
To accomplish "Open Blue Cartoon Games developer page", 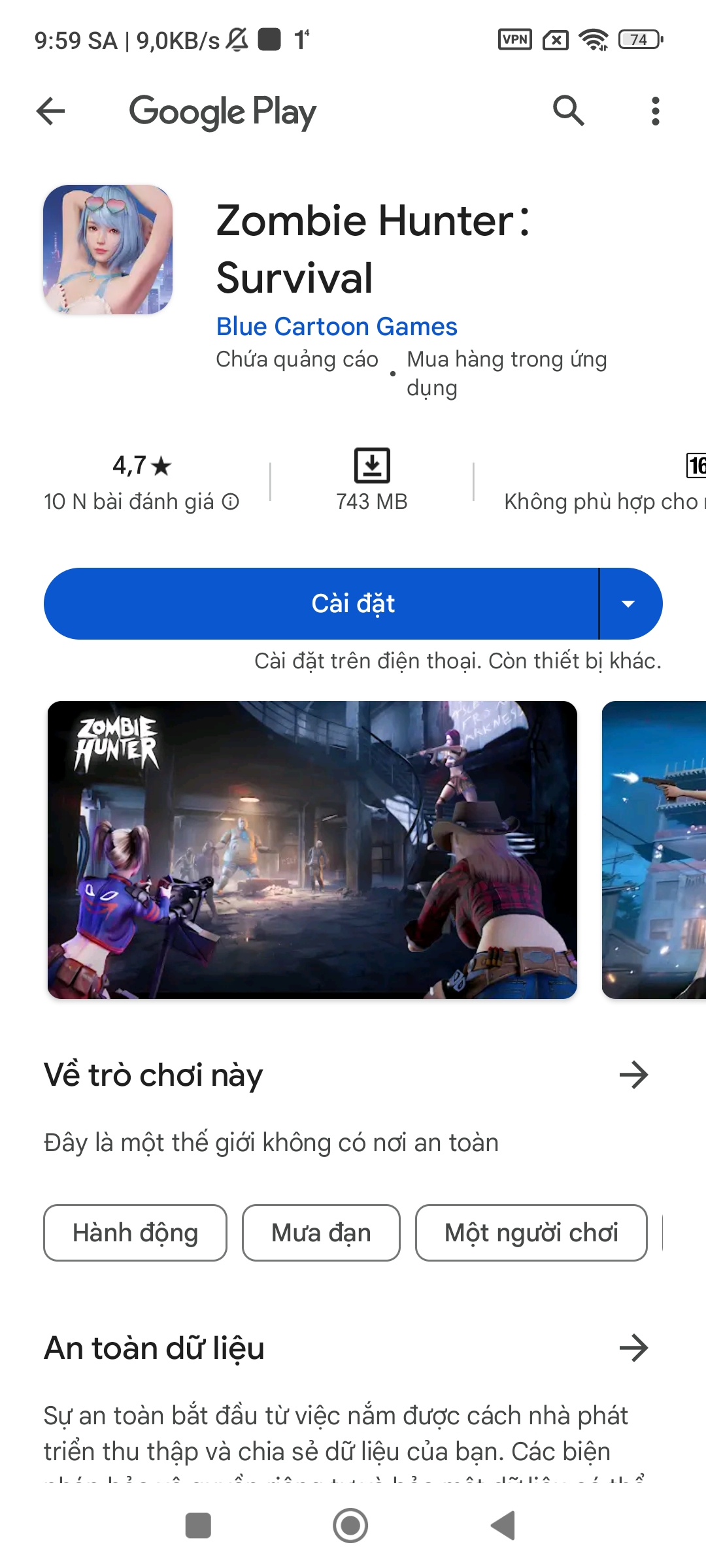I will coord(337,327).
